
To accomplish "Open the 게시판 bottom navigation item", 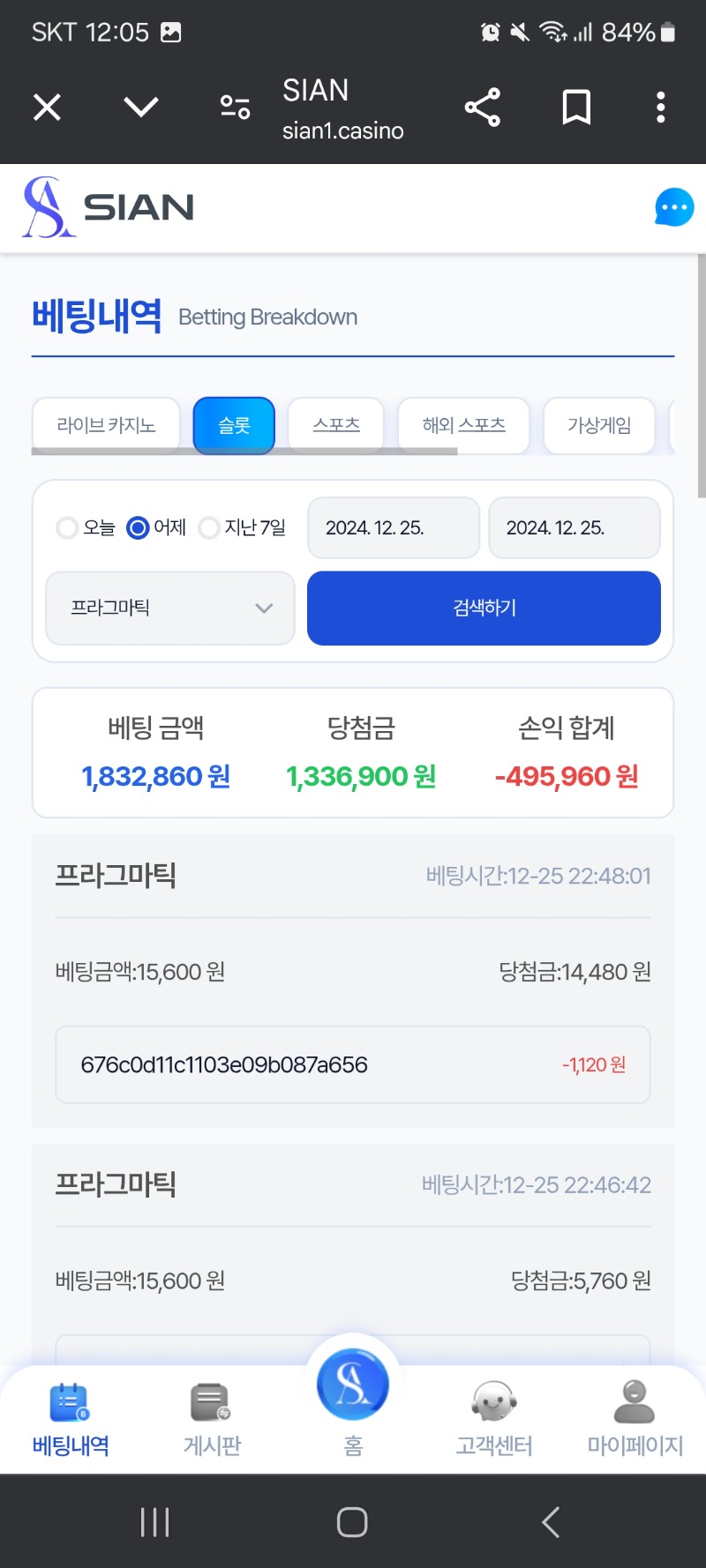I will click(212, 1419).
